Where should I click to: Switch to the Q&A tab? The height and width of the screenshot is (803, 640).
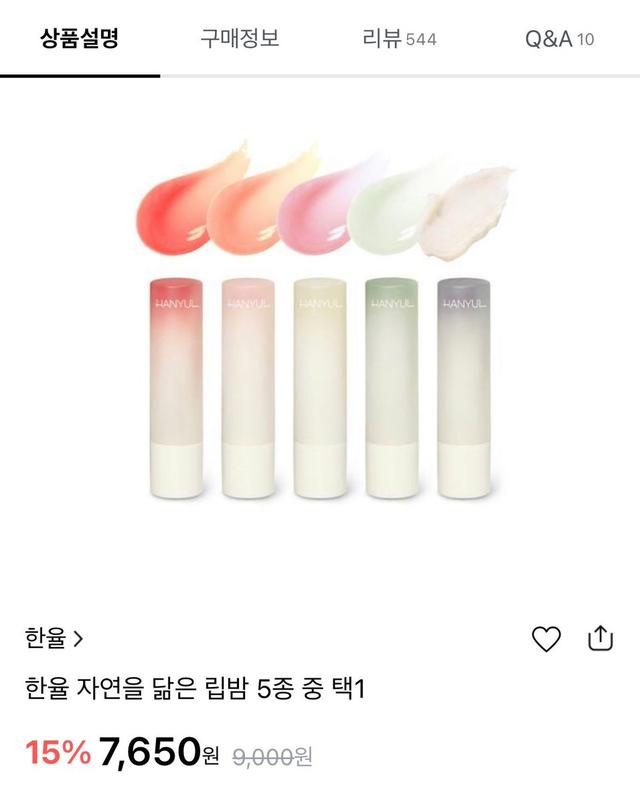pyautogui.click(x=559, y=39)
